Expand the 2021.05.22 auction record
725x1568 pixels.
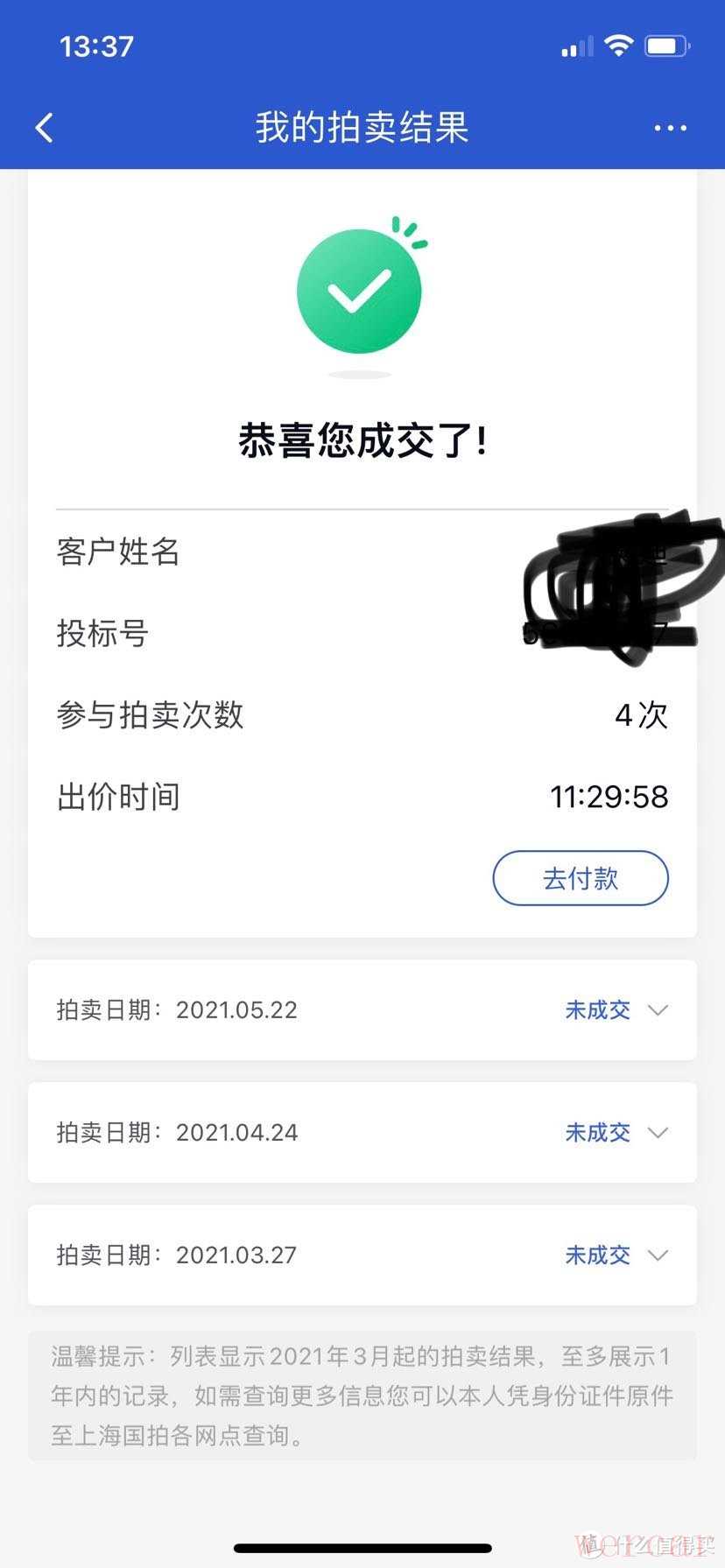658,1010
